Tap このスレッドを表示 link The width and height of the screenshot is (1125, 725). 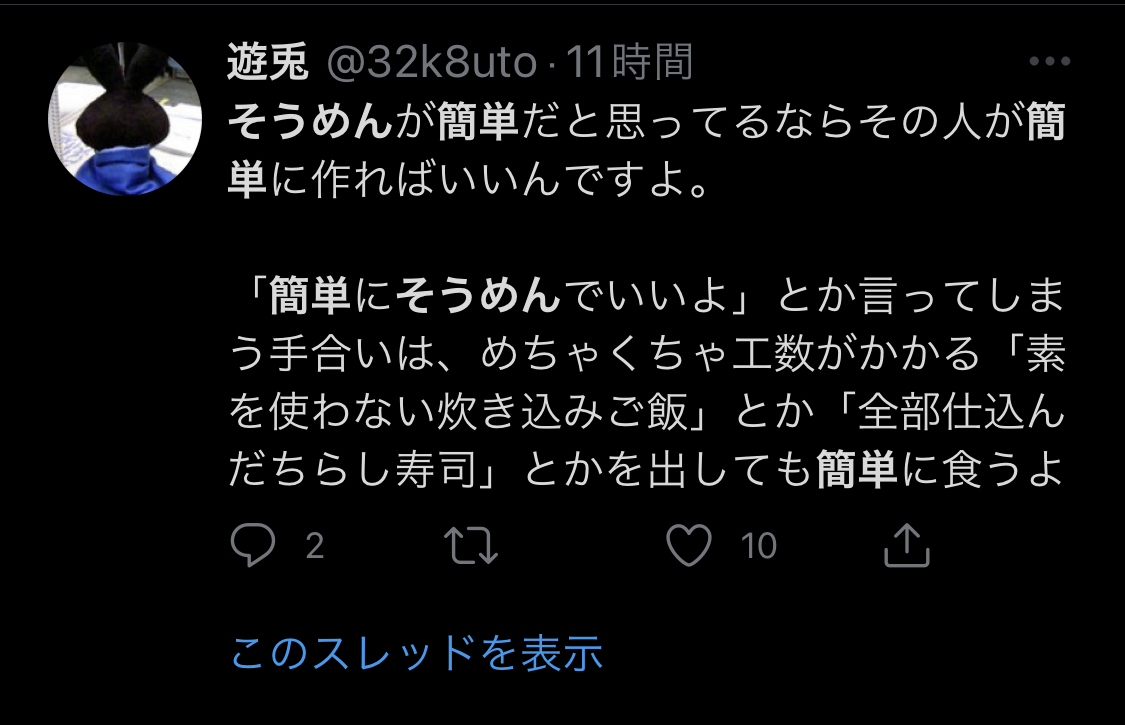pos(416,653)
